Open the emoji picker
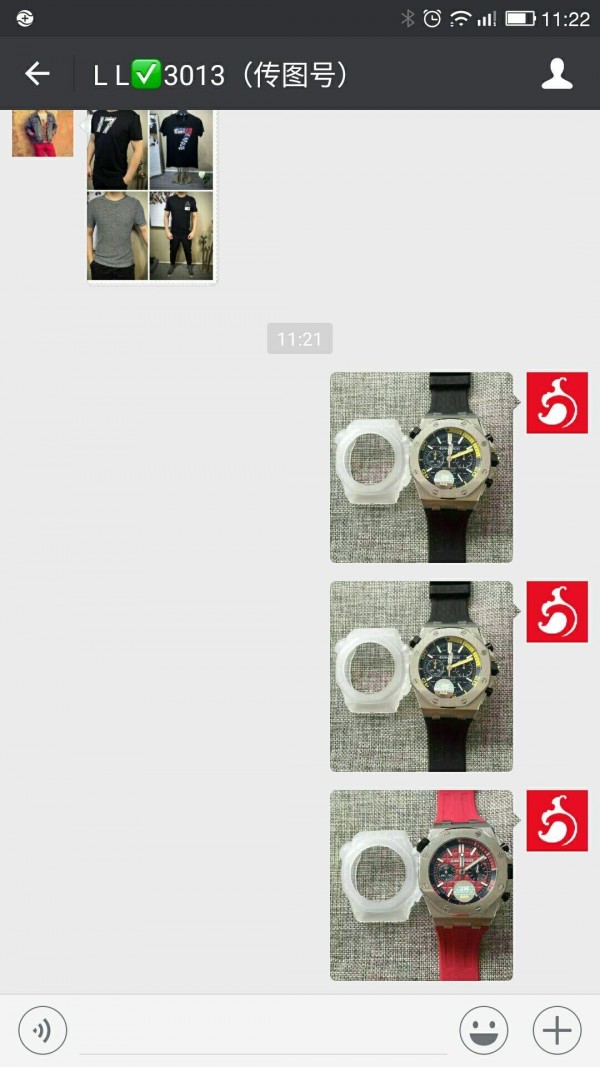 tap(484, 1030)
